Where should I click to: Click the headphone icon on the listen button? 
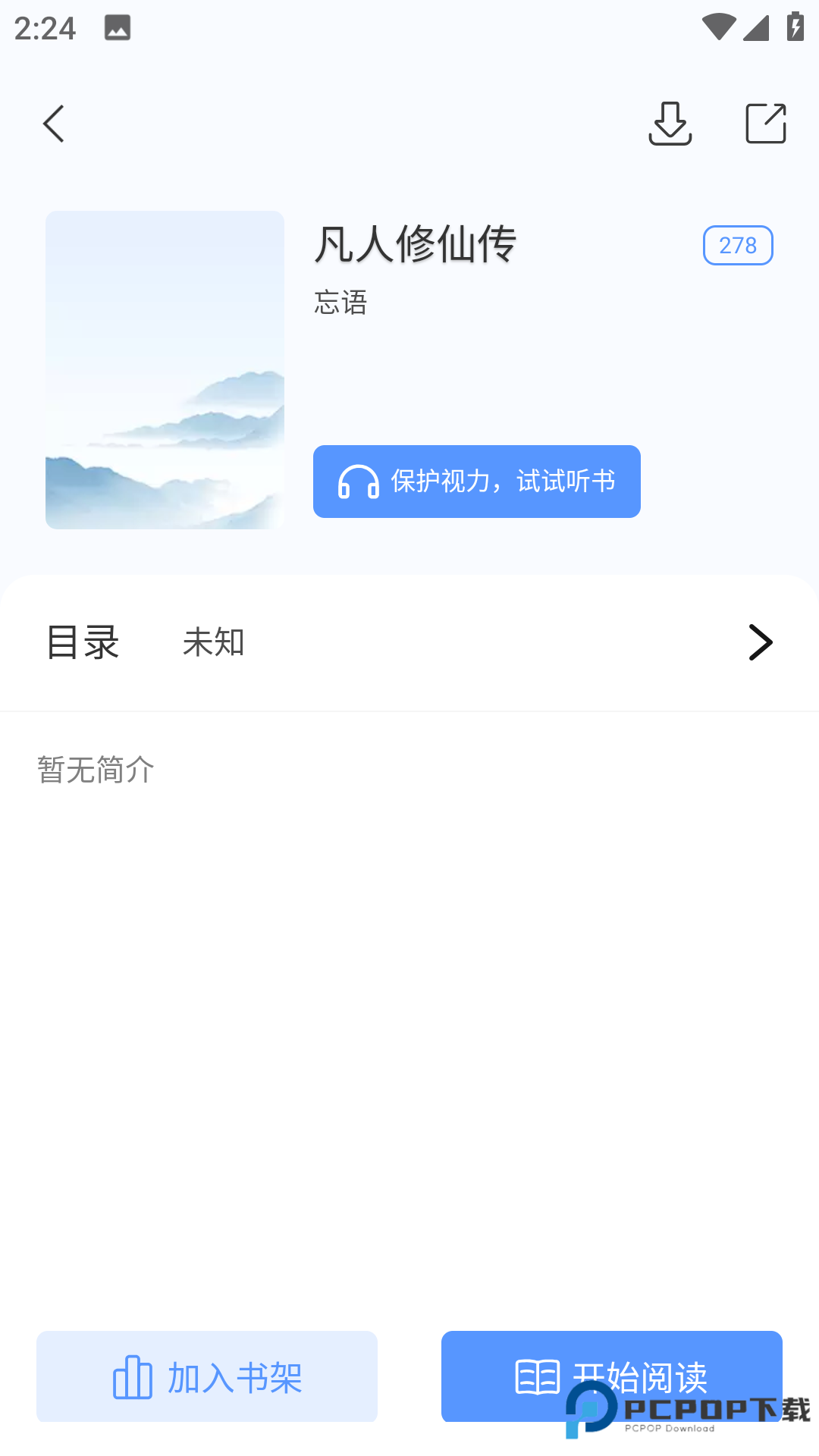pos(358,482)
